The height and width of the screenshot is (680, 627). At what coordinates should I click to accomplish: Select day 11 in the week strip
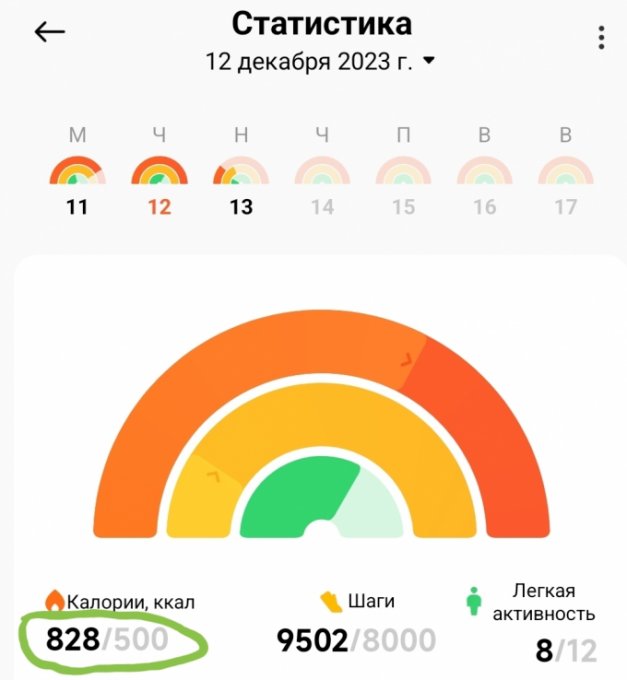(x=77, y=180)
